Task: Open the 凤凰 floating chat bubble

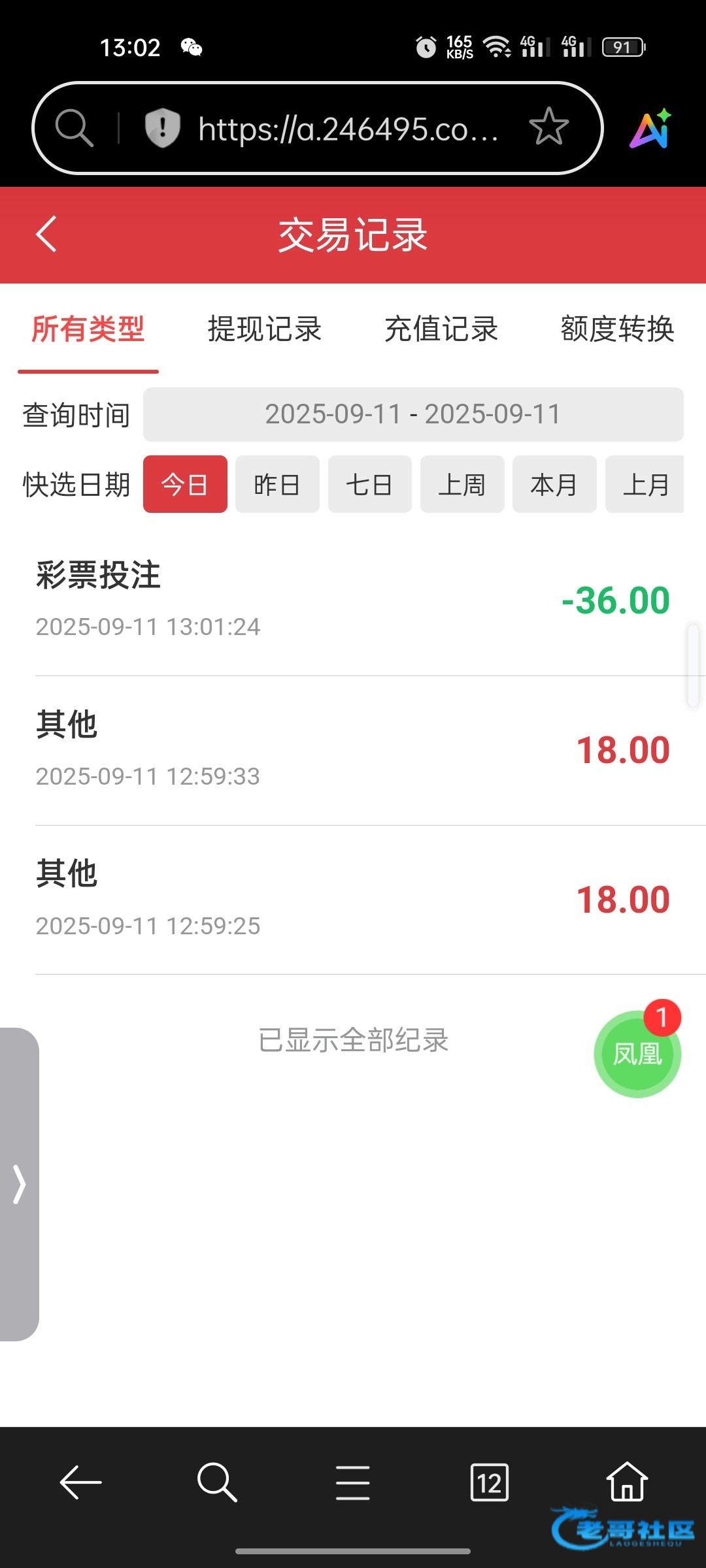Action: (637, 1053)
